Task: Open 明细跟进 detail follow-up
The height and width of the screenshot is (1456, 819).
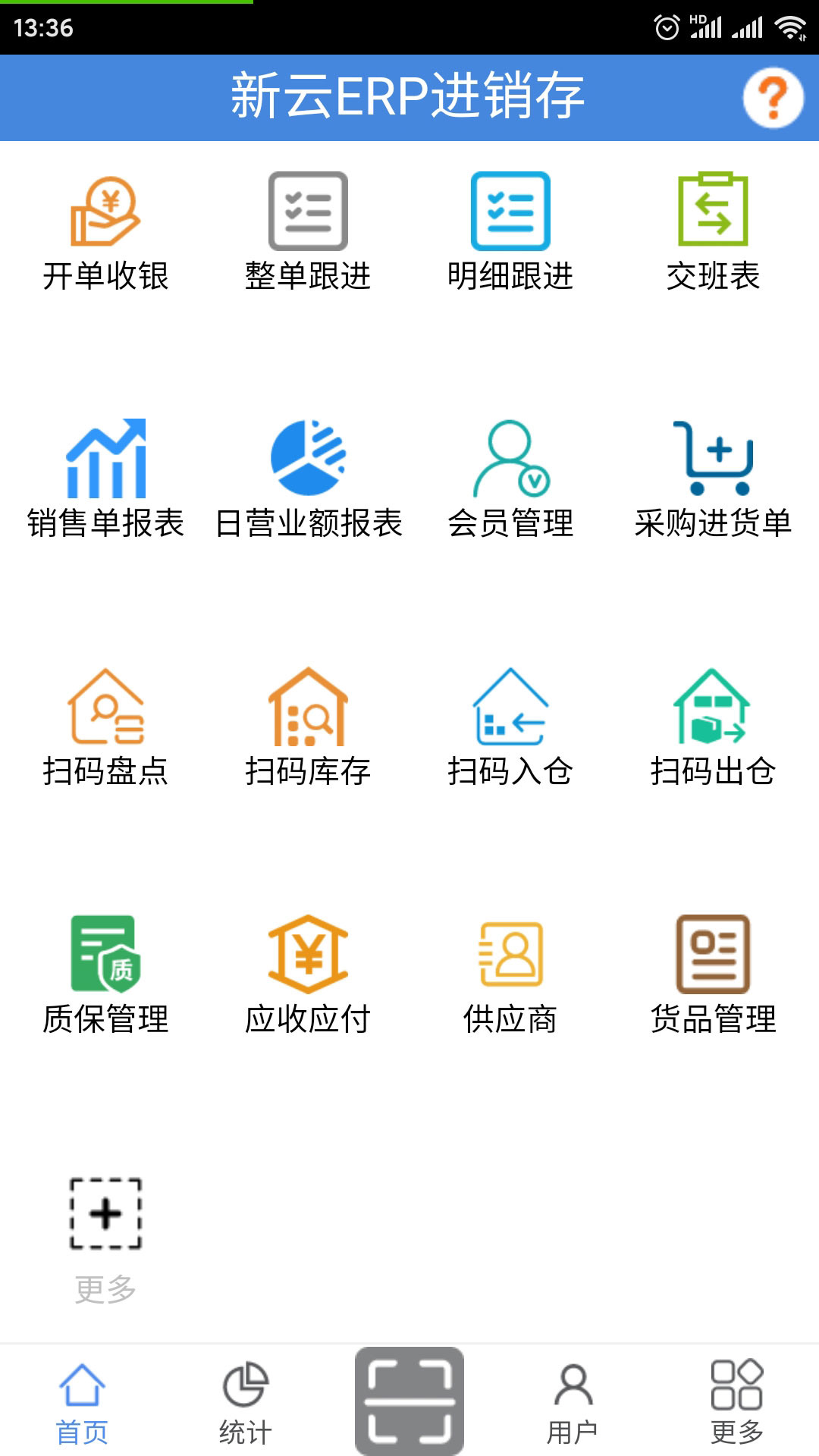Action: click(510, 232)
